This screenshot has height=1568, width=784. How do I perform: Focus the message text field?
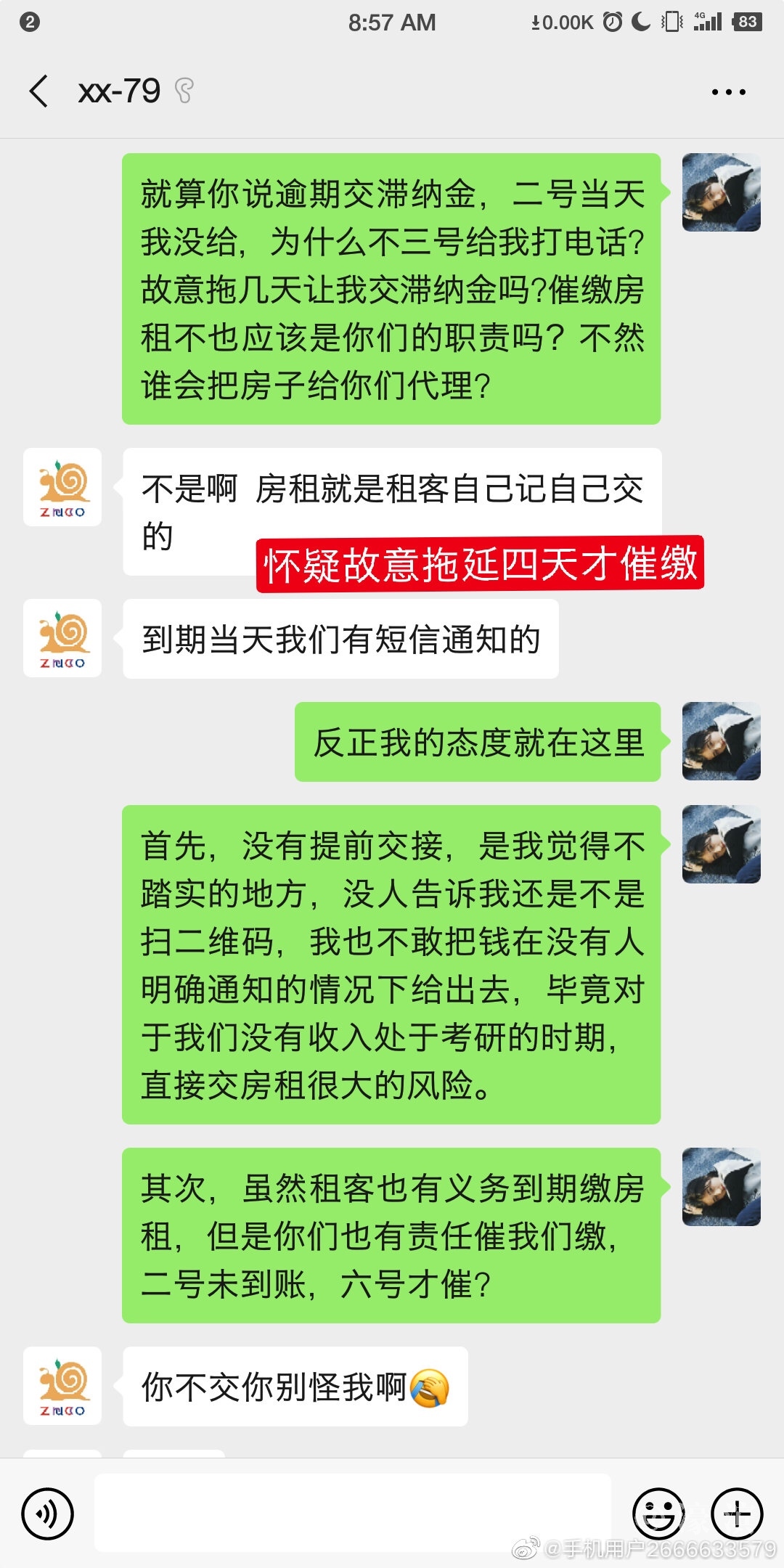point(353,1513)
